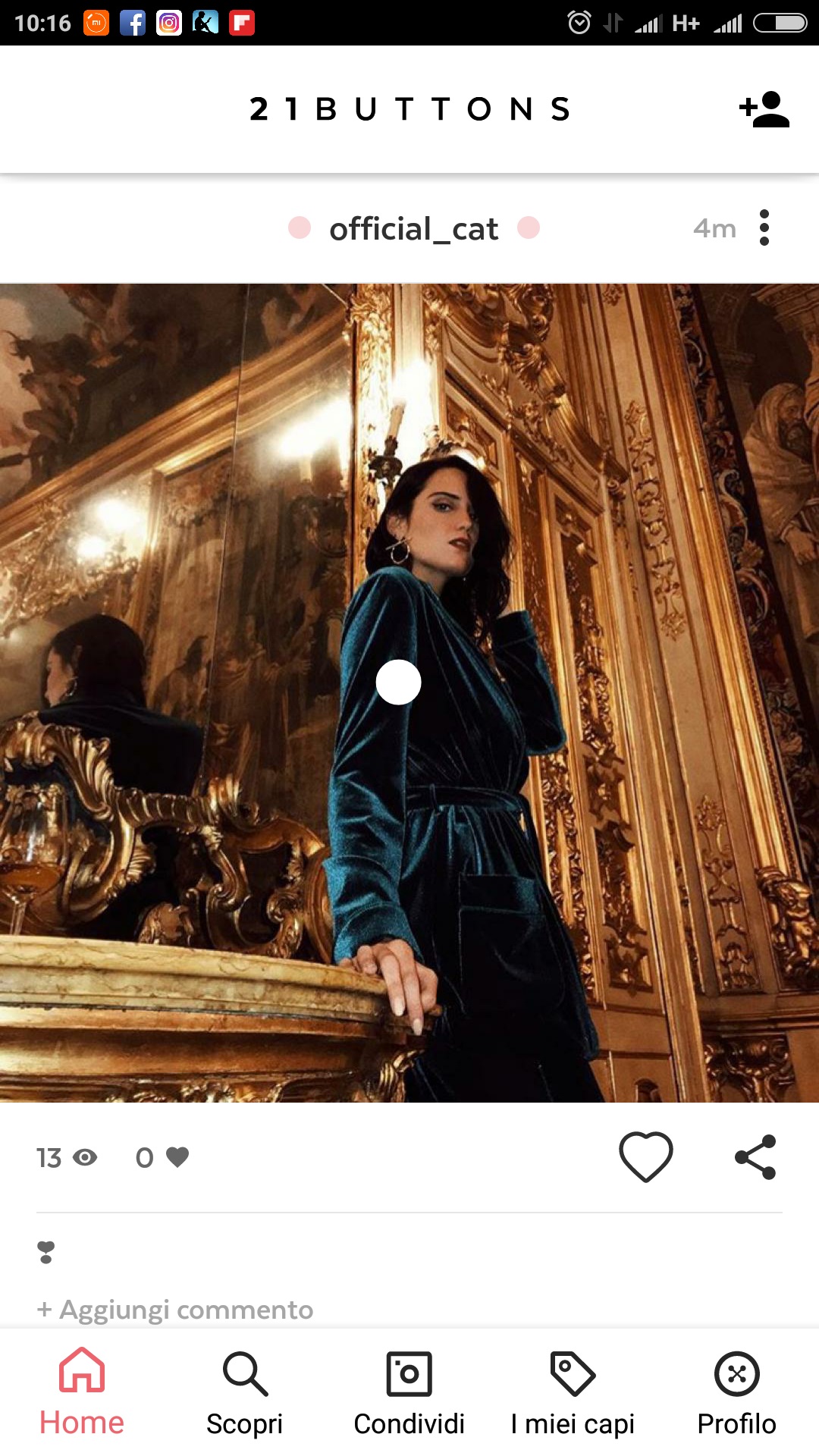
Task: Like official_cat's post with the heart
Action: [646, 1156]
